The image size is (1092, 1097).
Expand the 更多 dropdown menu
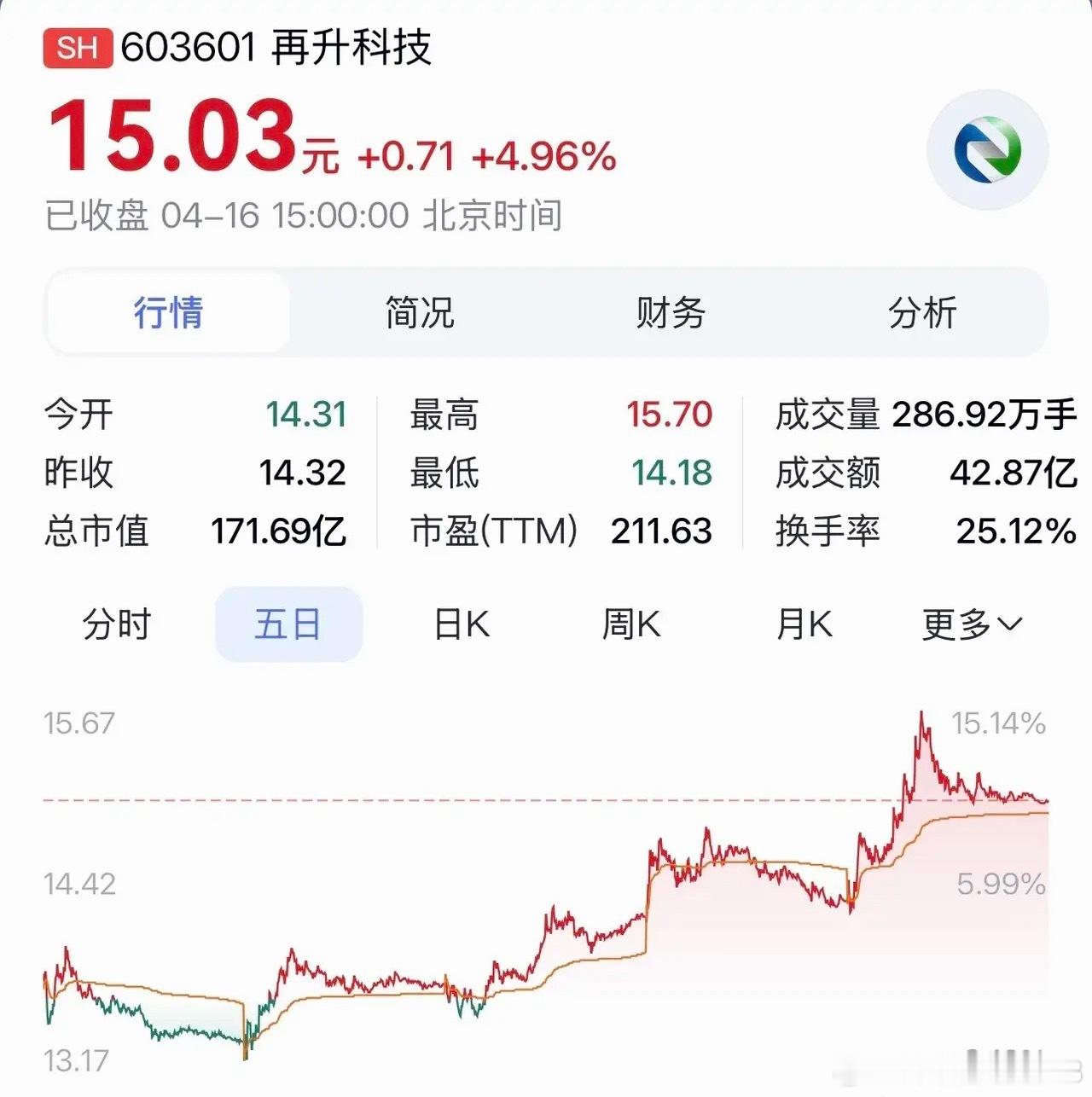coord(969,624)
